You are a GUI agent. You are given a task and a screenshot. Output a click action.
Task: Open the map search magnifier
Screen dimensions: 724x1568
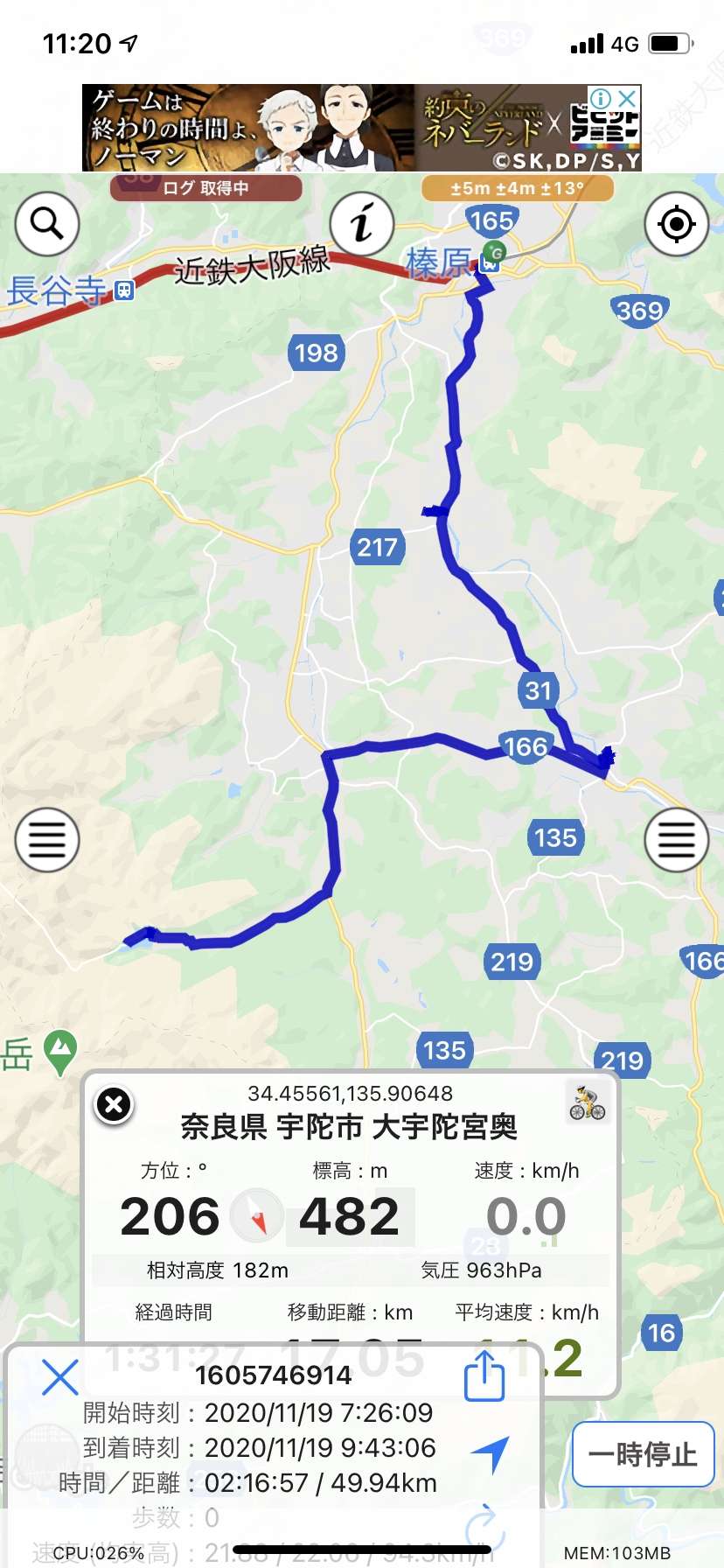47,224
